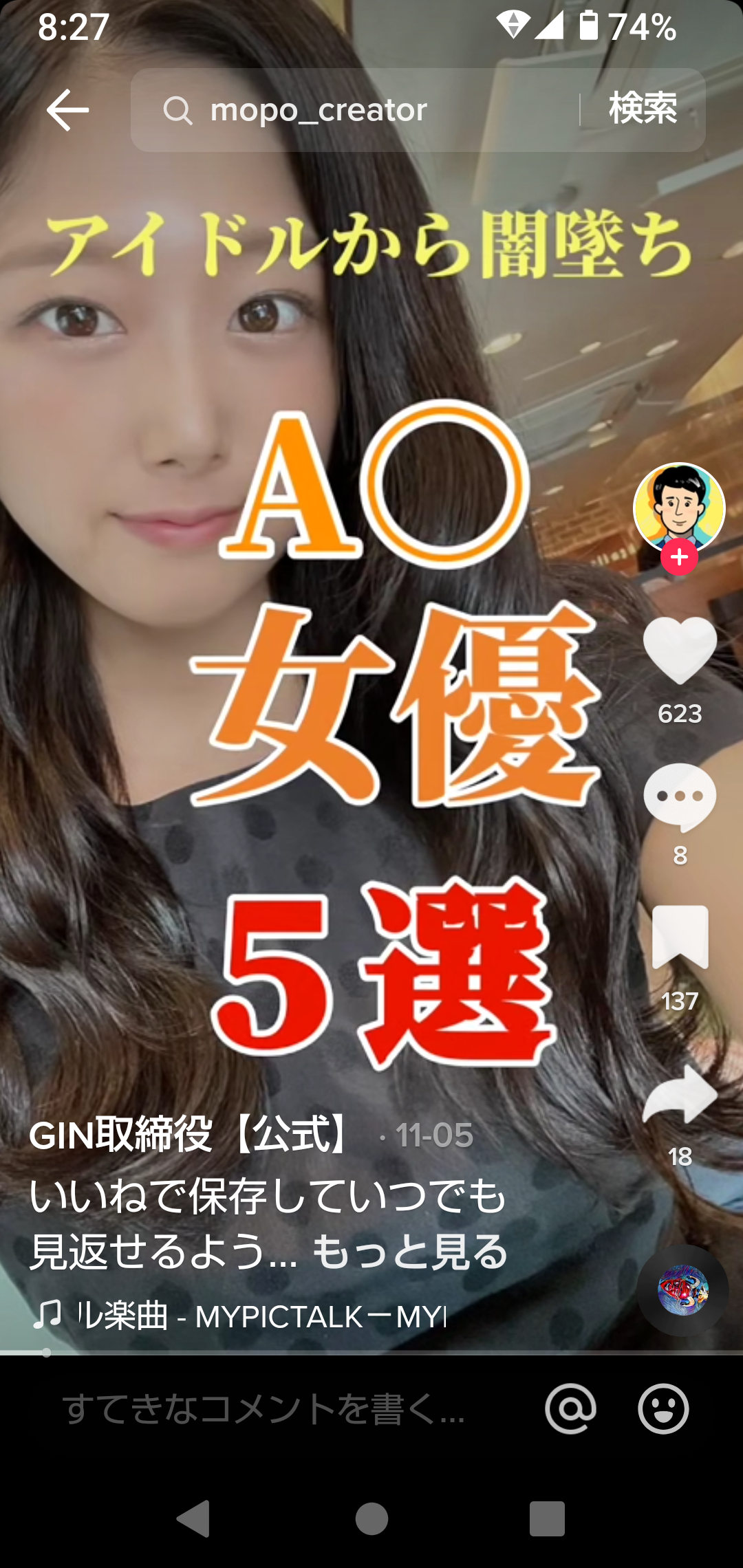This screenshot has height=1568, width=743.
Task: Open the MYPICTALK sound track link
Action: pyautogui.click(x=261, y=1316)
